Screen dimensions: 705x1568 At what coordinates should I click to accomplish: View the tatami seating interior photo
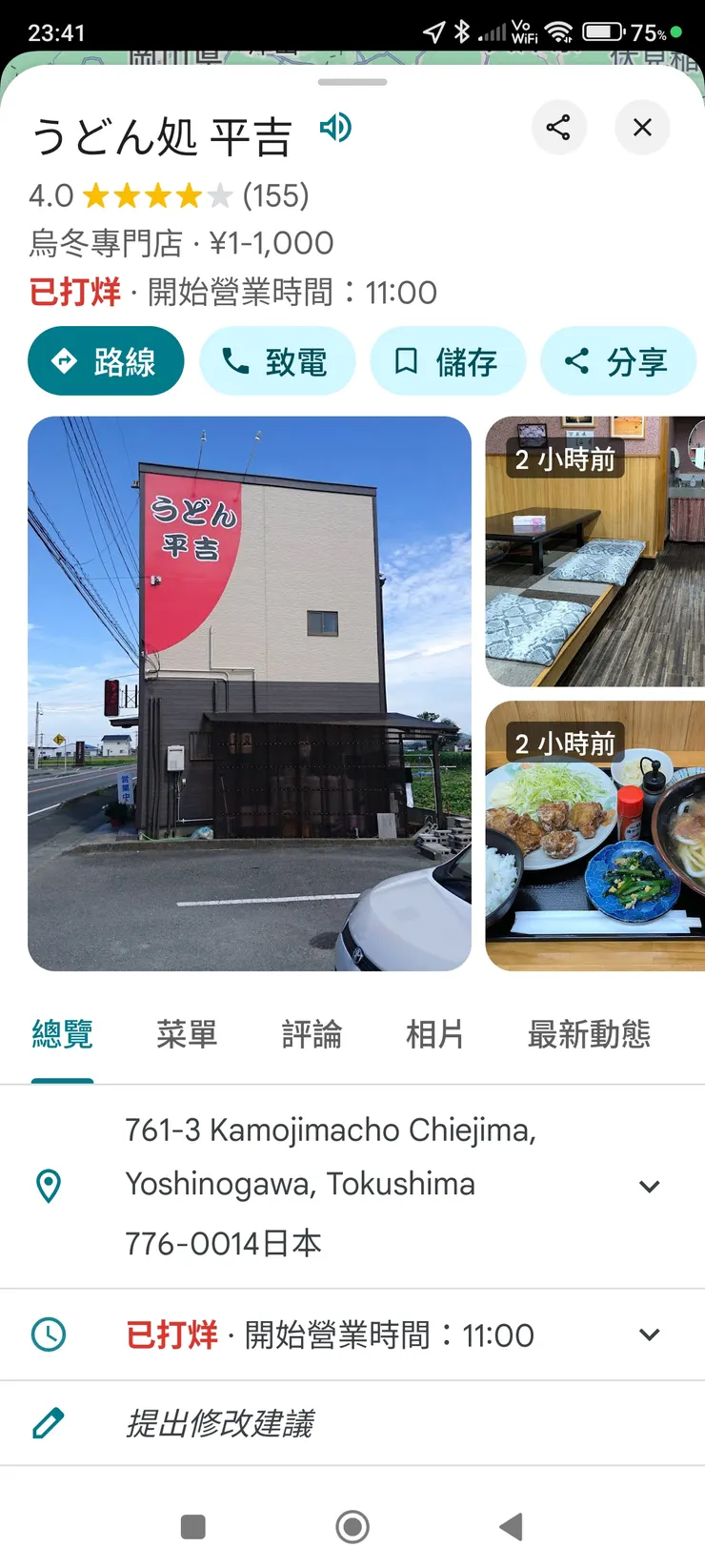coord(594,552)
